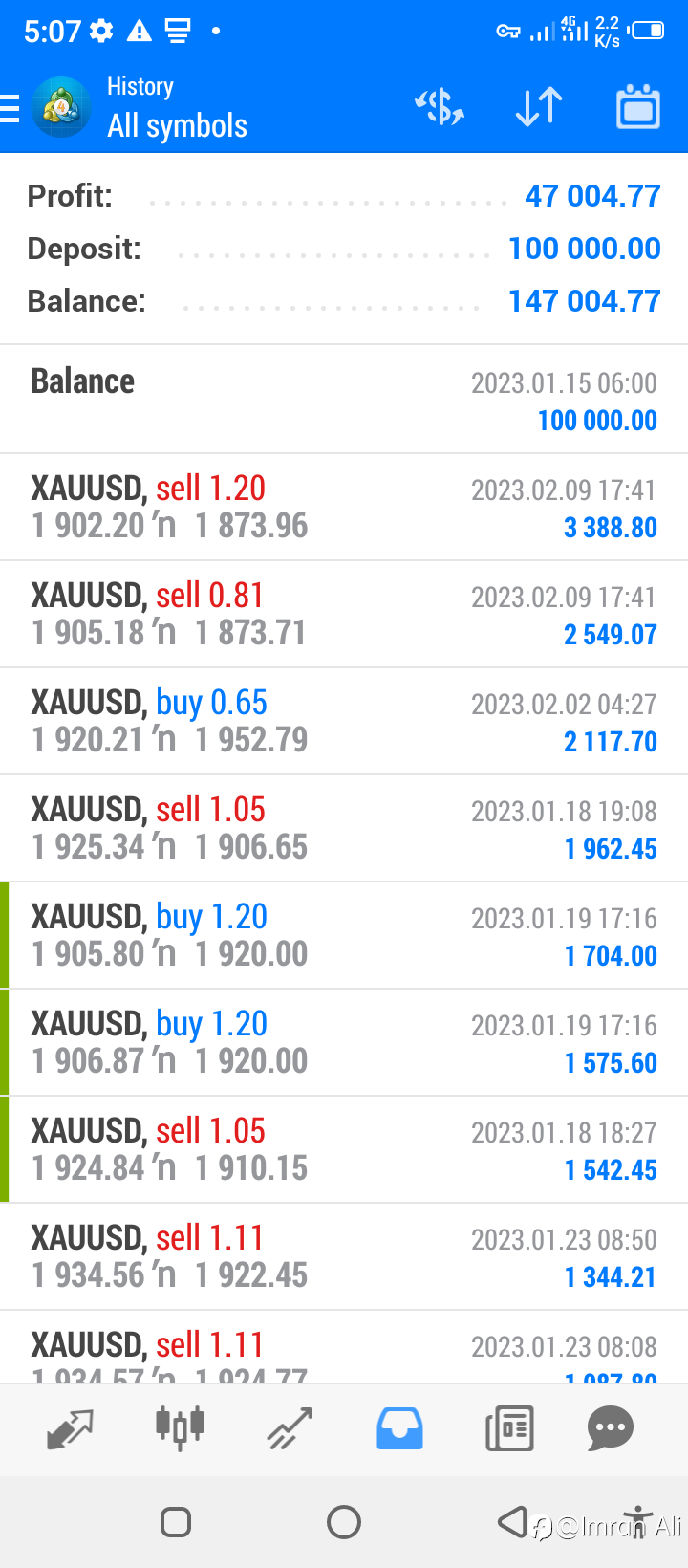Expand the trade with profit 1 704.00

[344, 936]
